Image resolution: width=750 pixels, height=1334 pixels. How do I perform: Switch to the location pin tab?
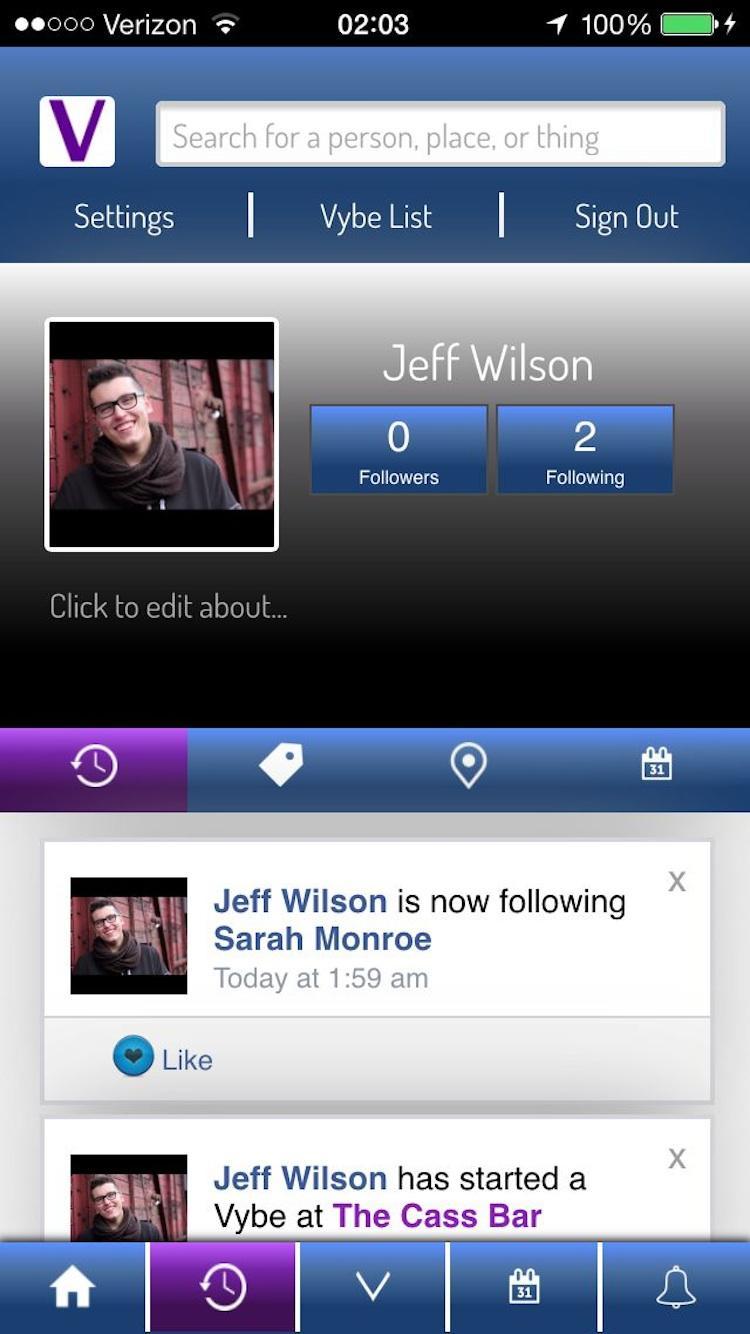point(468,767)
